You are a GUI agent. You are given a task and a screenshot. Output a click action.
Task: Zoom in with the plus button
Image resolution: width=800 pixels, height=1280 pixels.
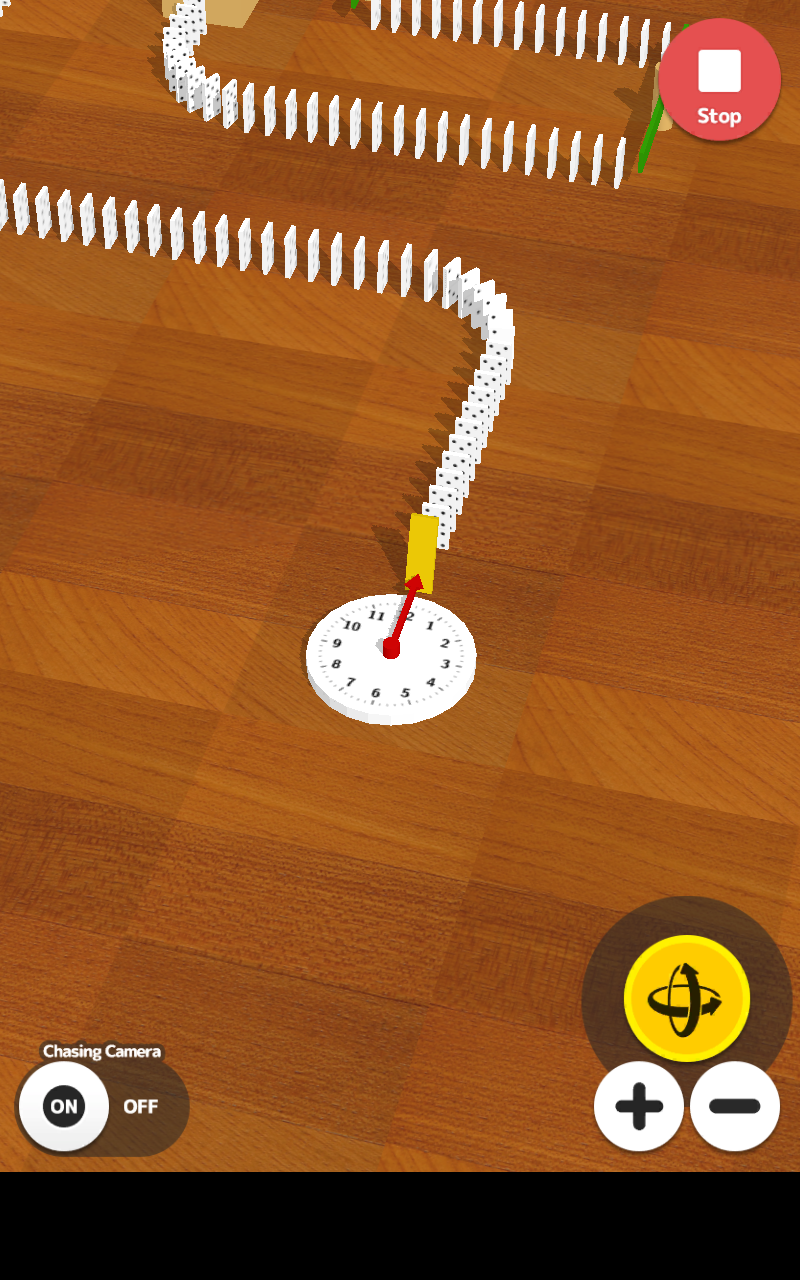click(x=639, y=1106)
